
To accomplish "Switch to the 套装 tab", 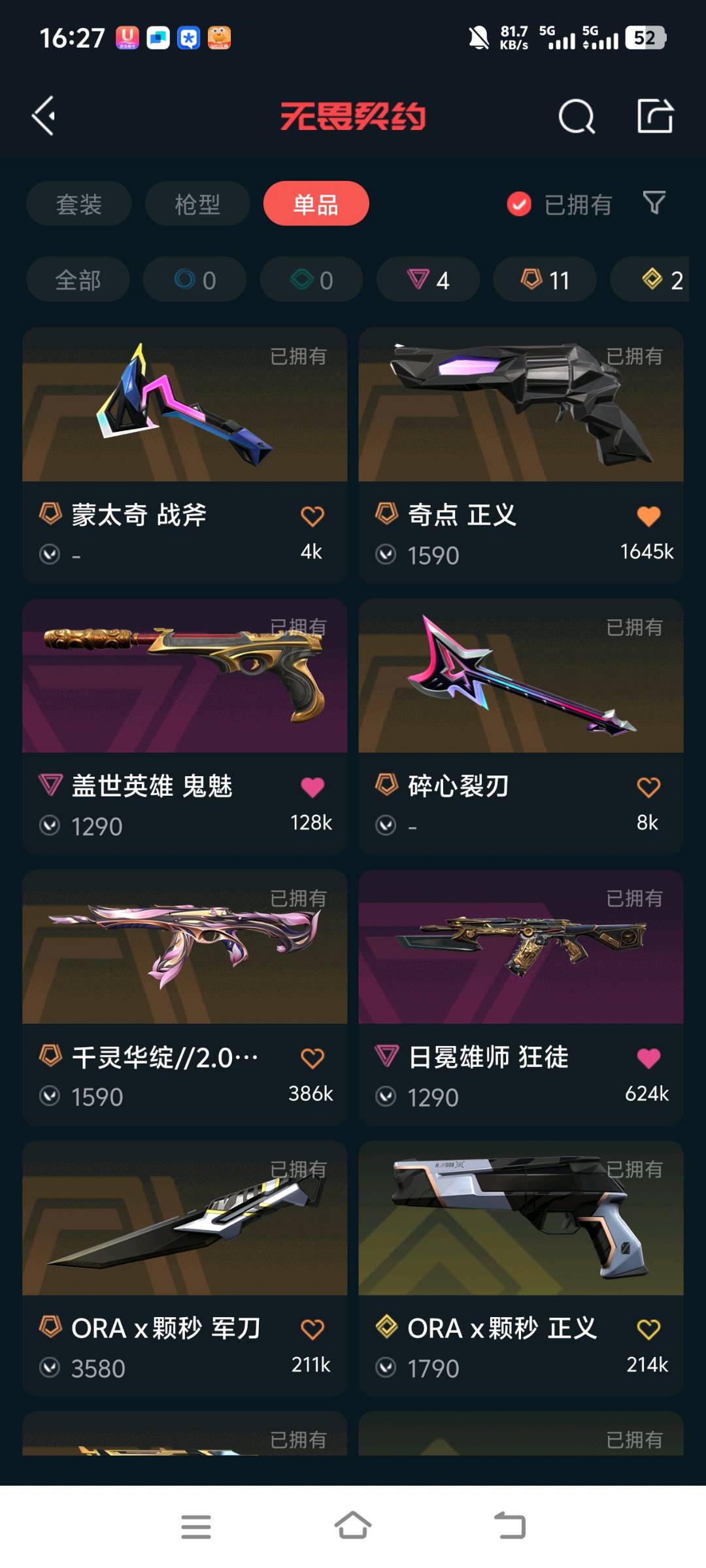I will (x=79, y=204).
